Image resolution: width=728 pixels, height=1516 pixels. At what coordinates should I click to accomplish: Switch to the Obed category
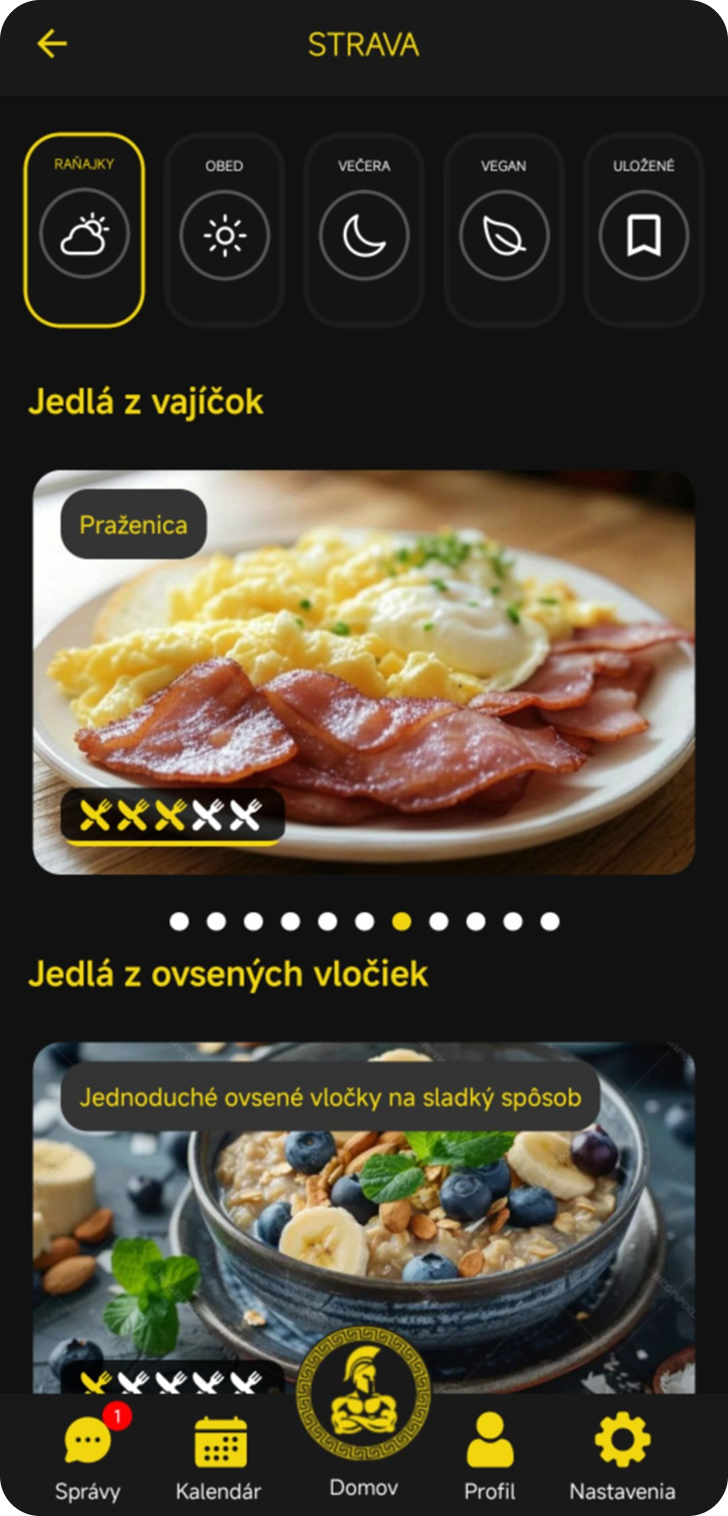[x=224, y=230]
